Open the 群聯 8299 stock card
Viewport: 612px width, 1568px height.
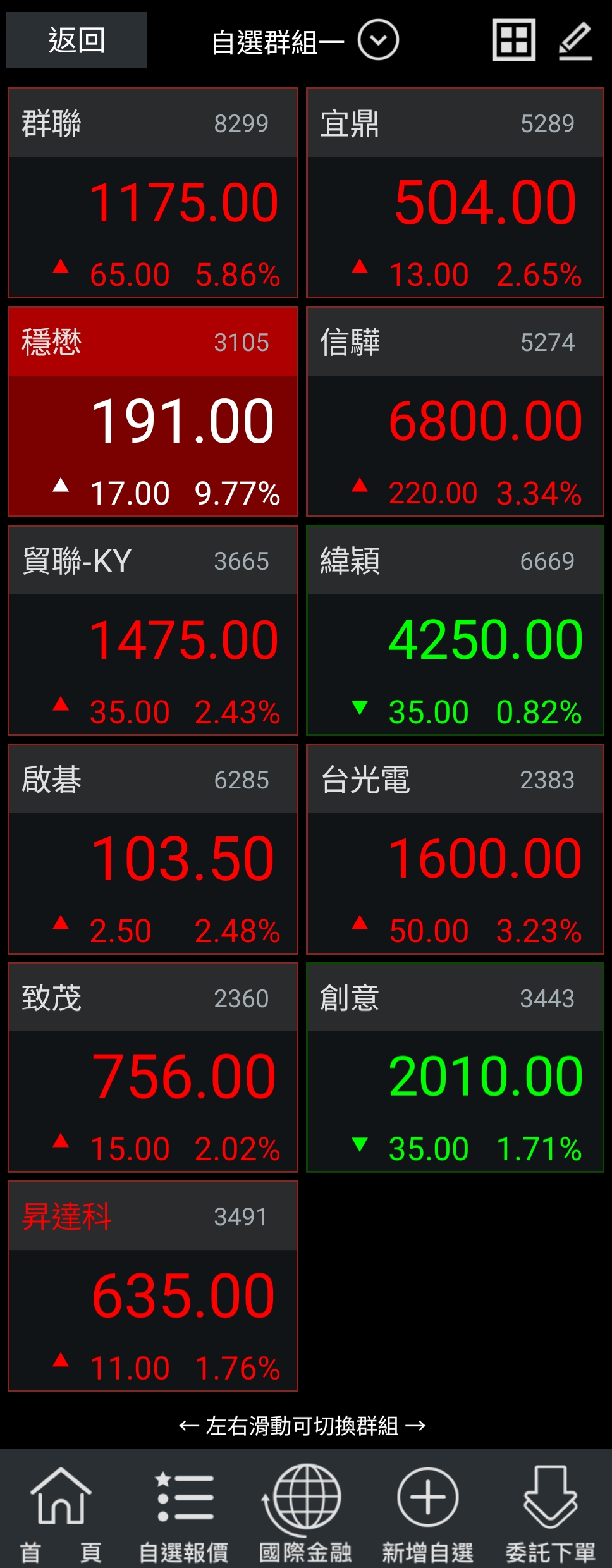pyautogui.click(x=152, y=193)
